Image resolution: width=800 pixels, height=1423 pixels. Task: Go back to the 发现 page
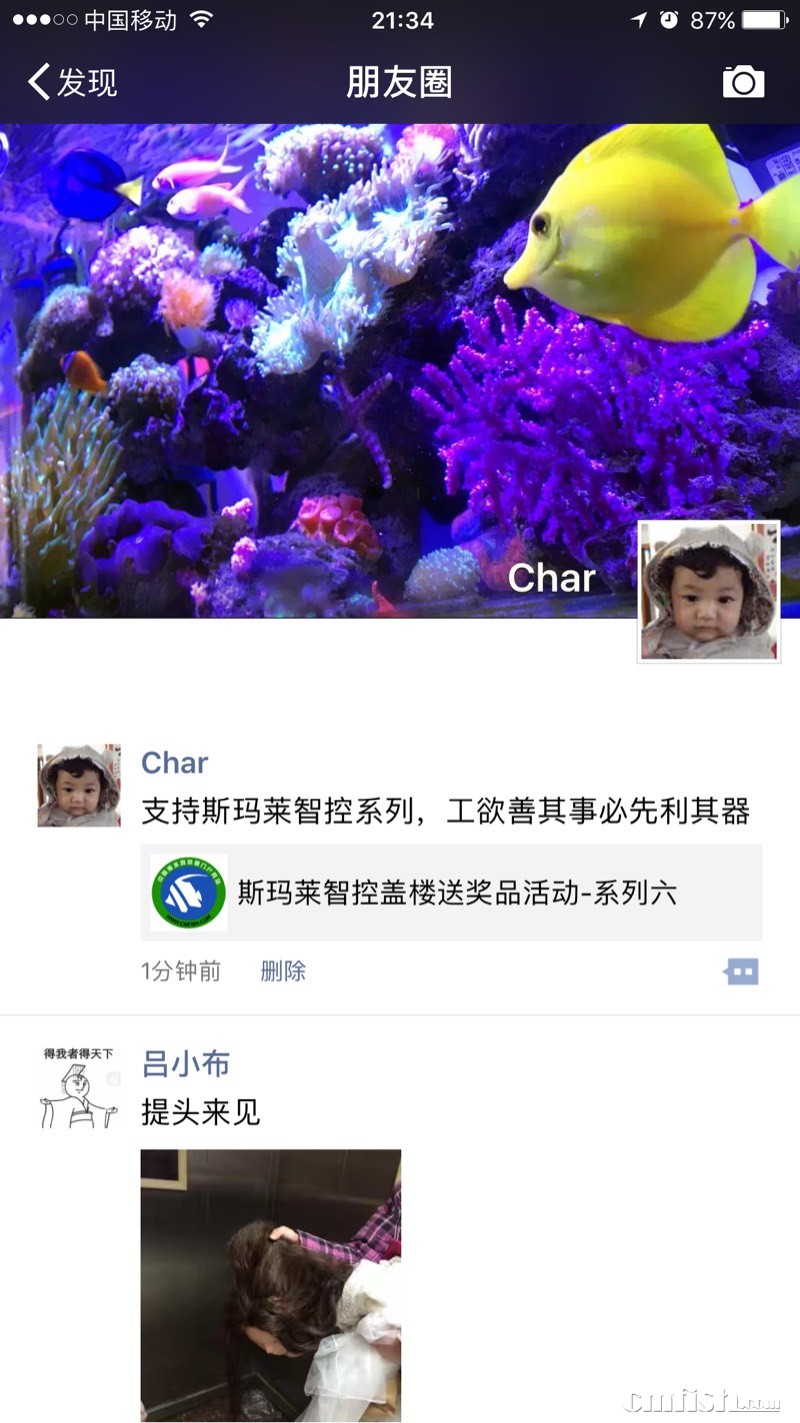click(x=72, y=82)
